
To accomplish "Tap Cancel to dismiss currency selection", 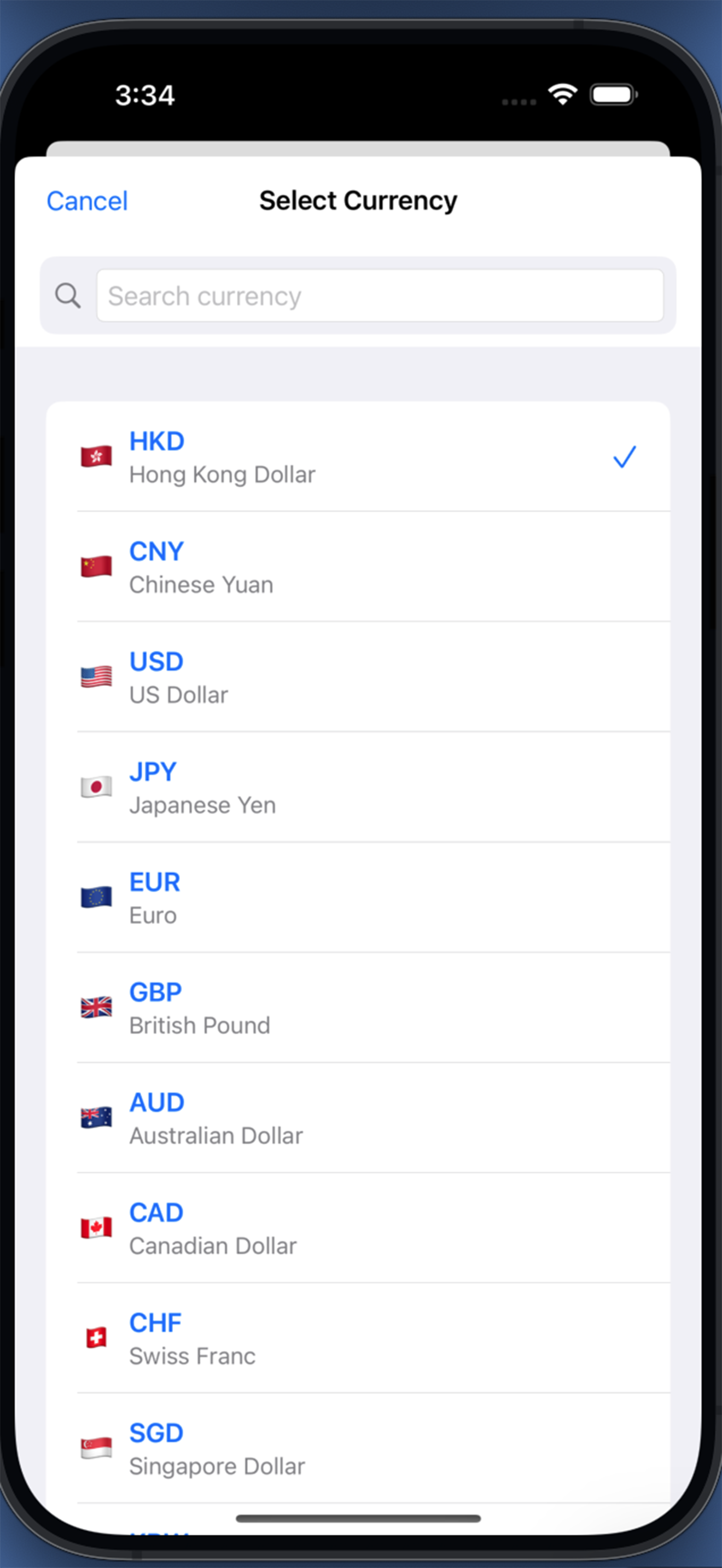I will (x=87, y=200).
